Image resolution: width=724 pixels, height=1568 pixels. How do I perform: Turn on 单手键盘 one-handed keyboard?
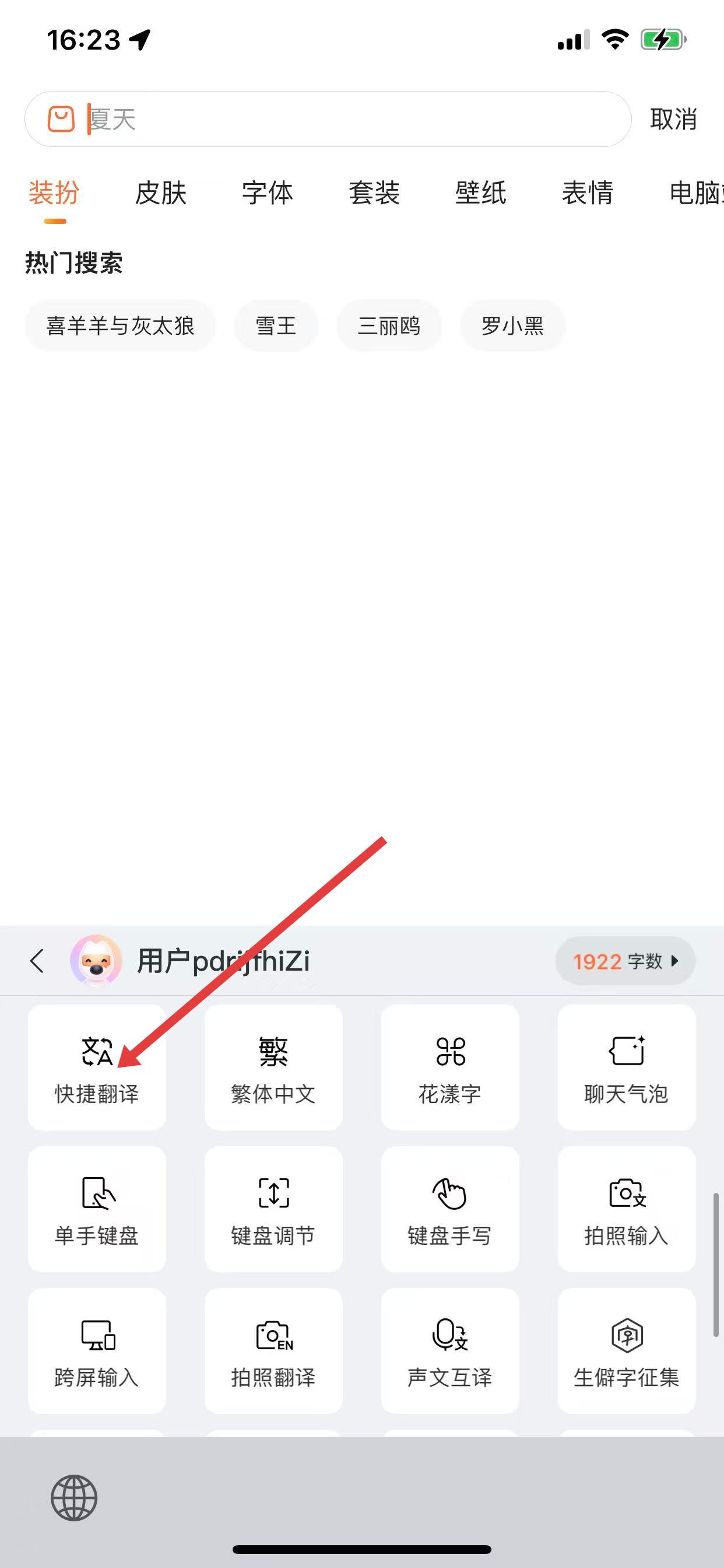tap(97, 1209)
